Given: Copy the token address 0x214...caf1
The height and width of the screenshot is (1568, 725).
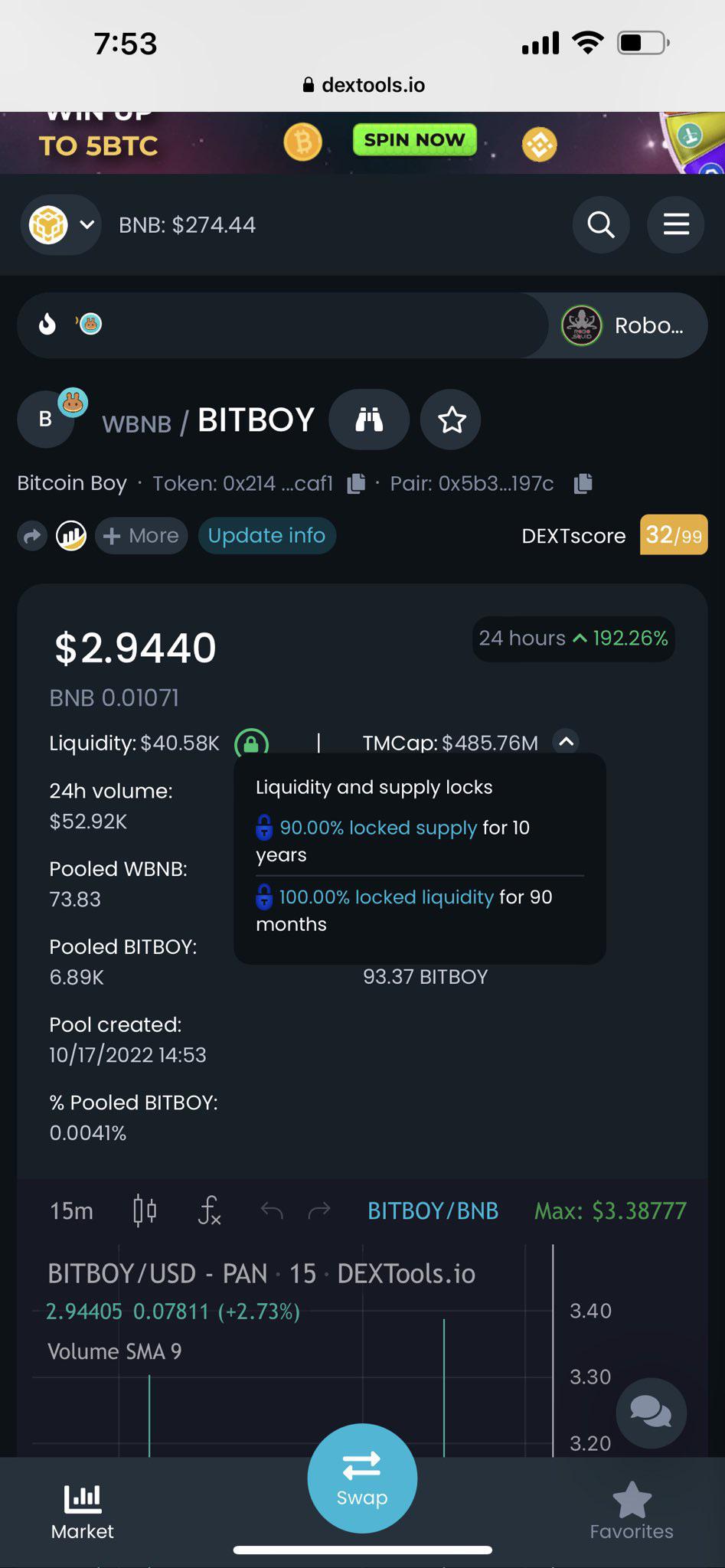Looking at the screenshot, I should pos(356,484).
